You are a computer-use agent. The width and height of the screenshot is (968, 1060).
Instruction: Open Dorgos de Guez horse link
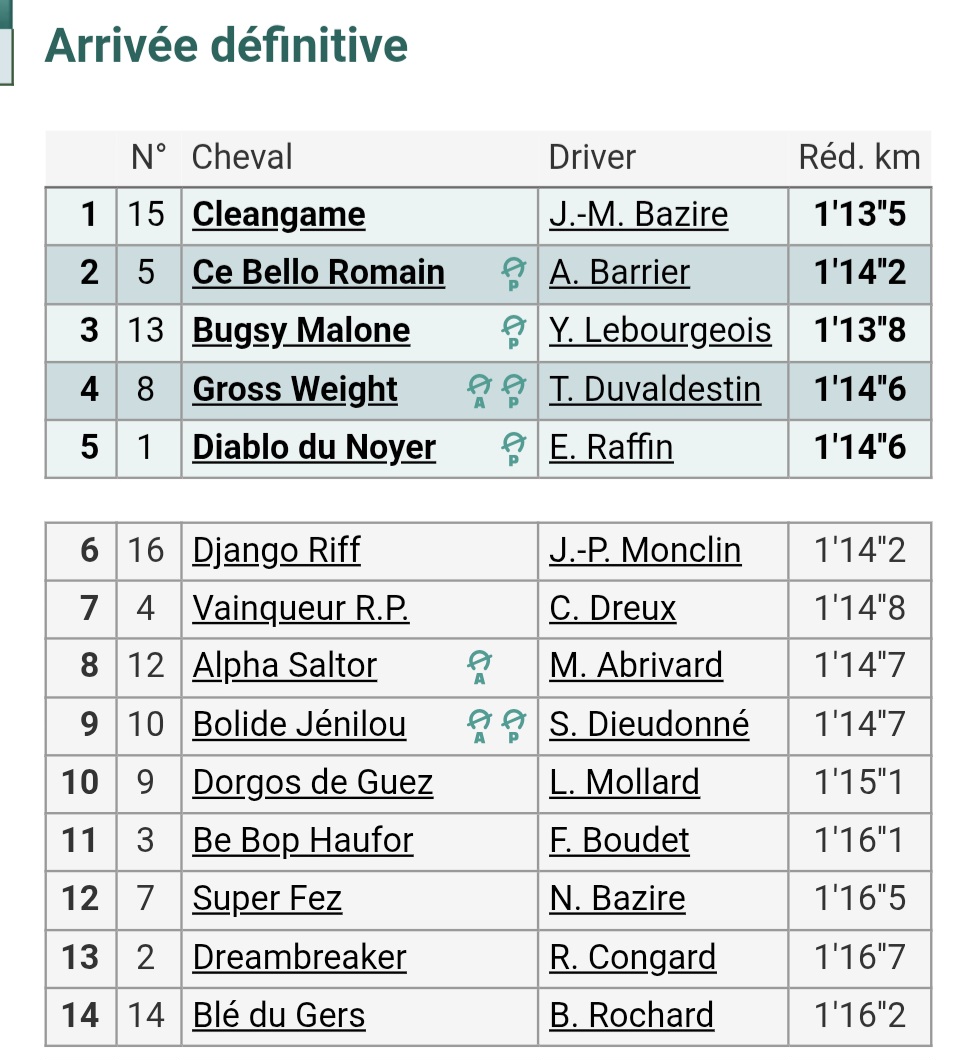[x=312, y=782]
